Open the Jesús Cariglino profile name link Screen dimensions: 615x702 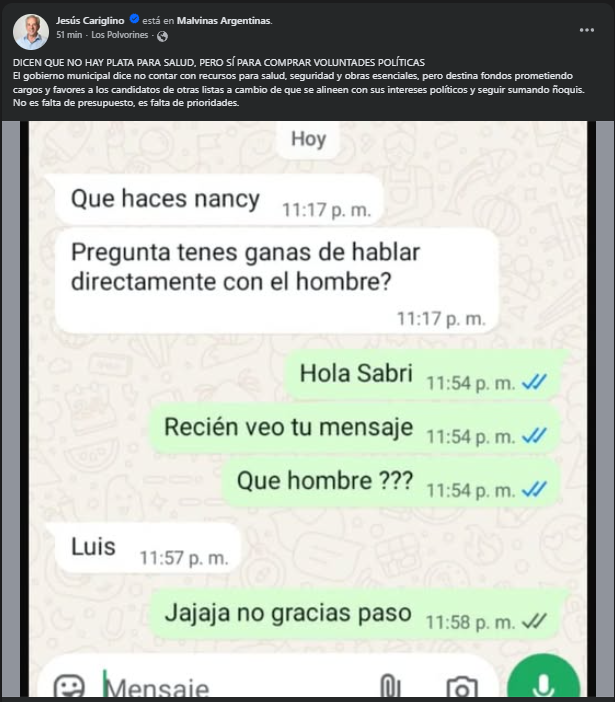90,20
